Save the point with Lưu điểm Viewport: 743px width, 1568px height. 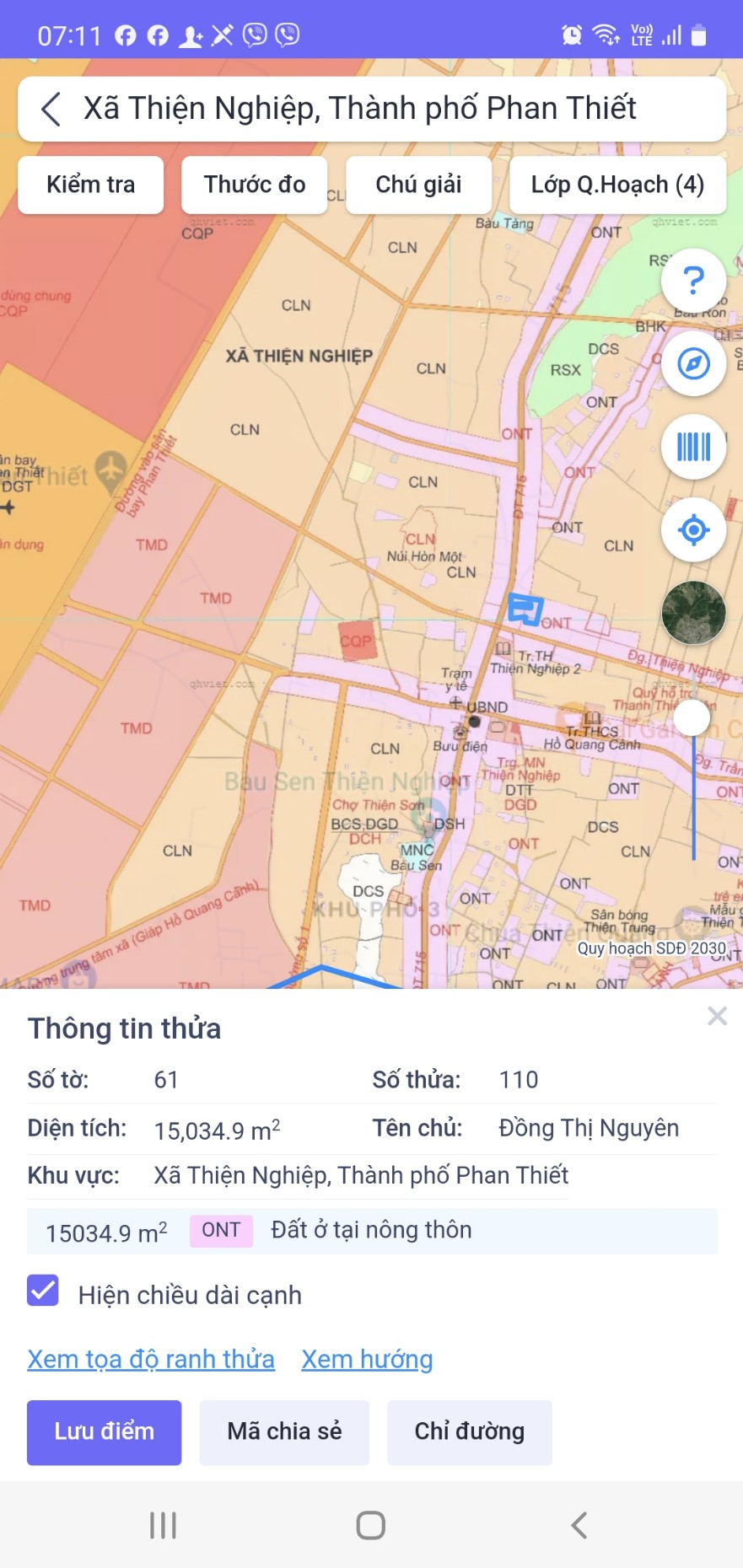105,1431
